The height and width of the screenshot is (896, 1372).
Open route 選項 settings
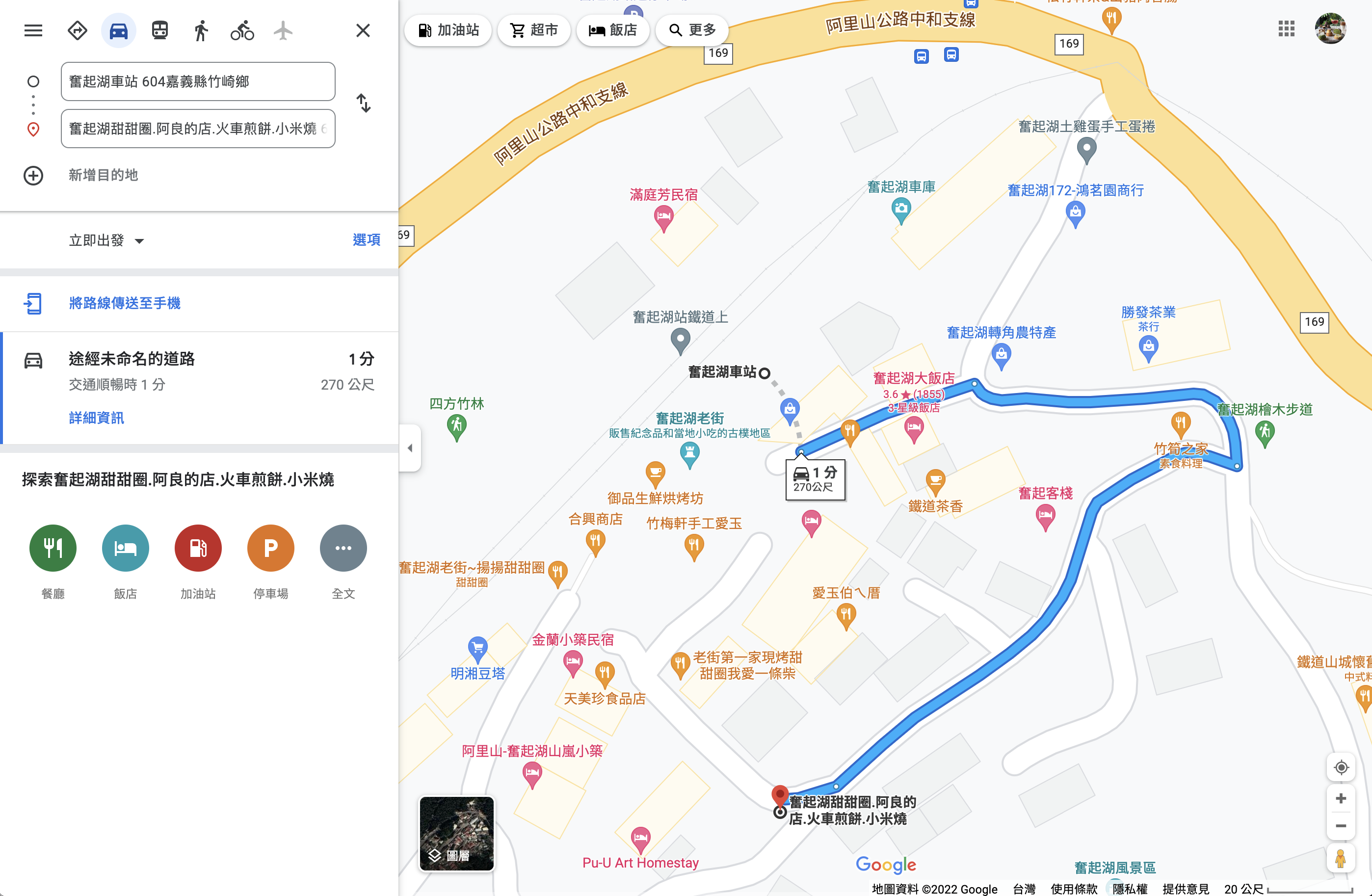coord(366,240)
